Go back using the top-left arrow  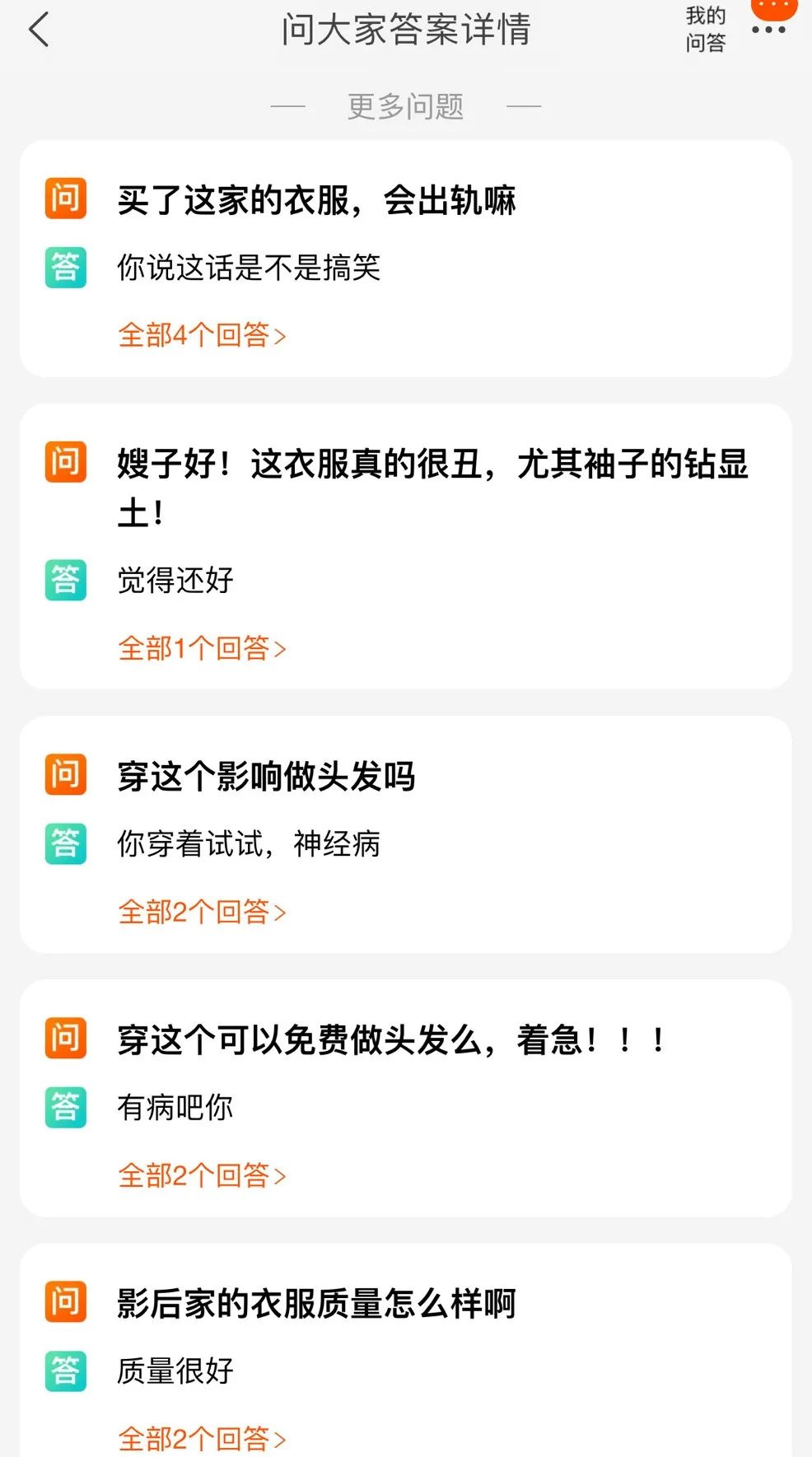(39, 30)
